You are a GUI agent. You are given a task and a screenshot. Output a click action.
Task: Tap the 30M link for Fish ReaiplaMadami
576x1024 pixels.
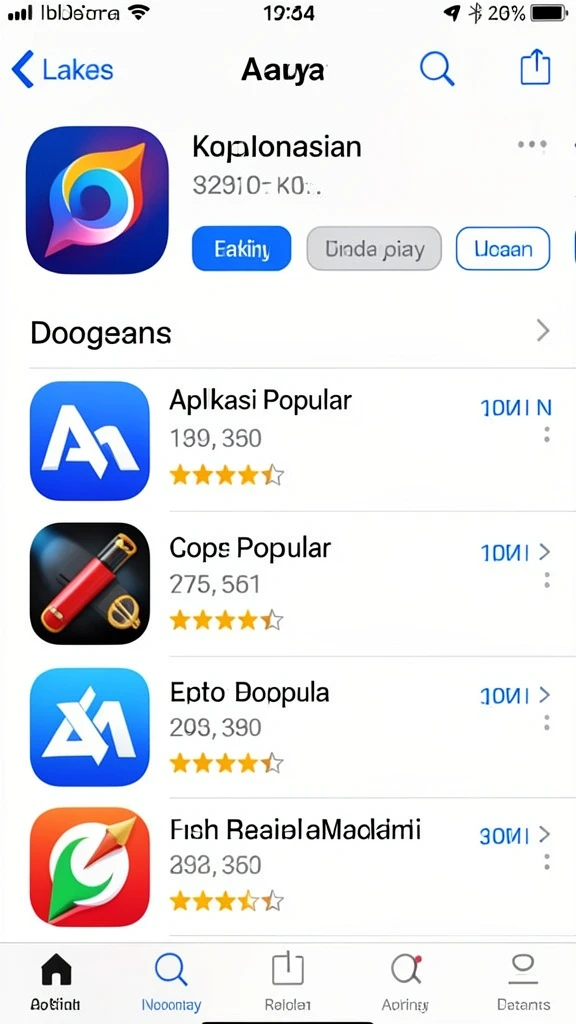pyautogui.click(x=505, y=836)
